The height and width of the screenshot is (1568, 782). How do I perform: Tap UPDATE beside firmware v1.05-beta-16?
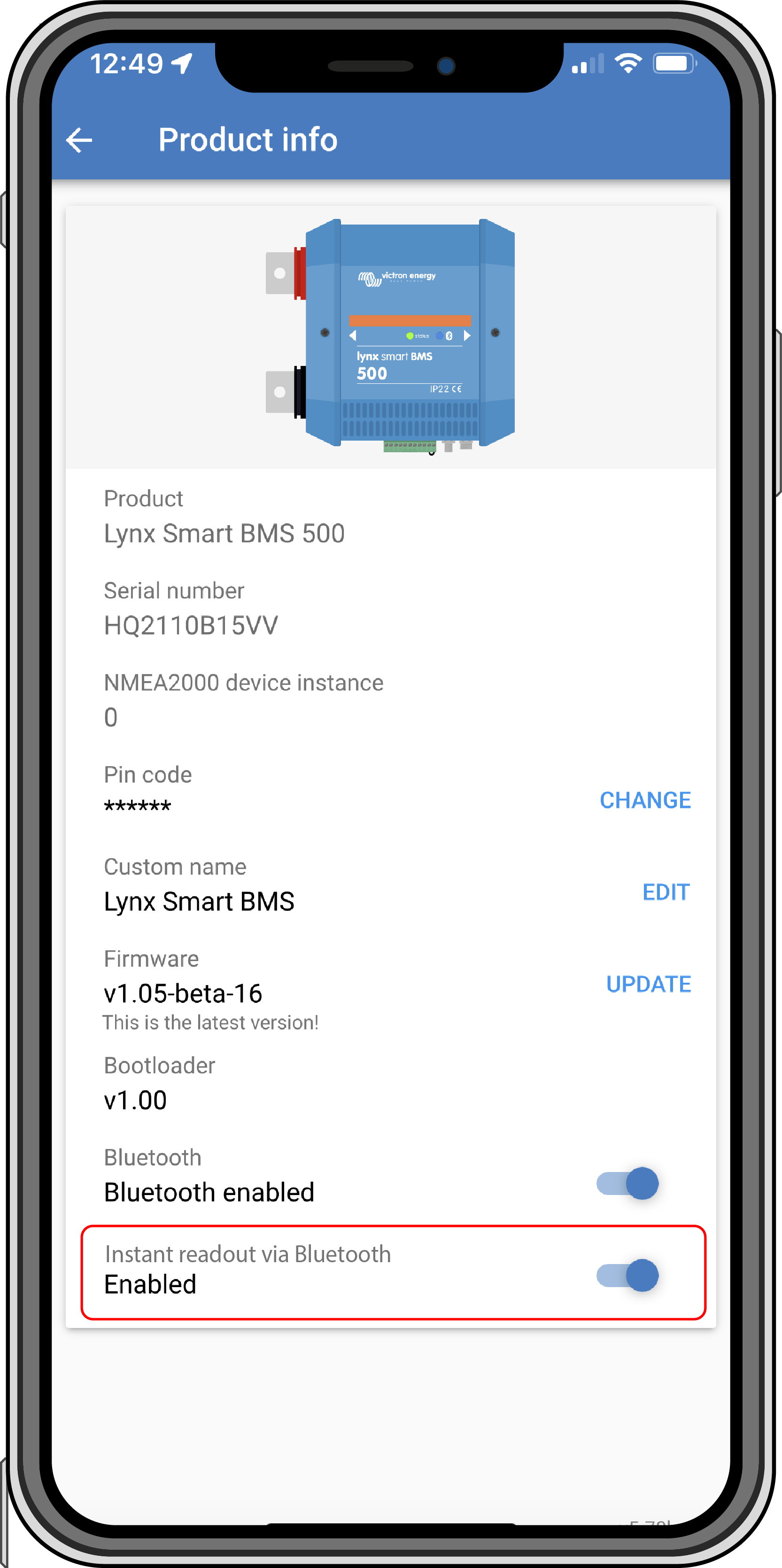coord(648,984)
